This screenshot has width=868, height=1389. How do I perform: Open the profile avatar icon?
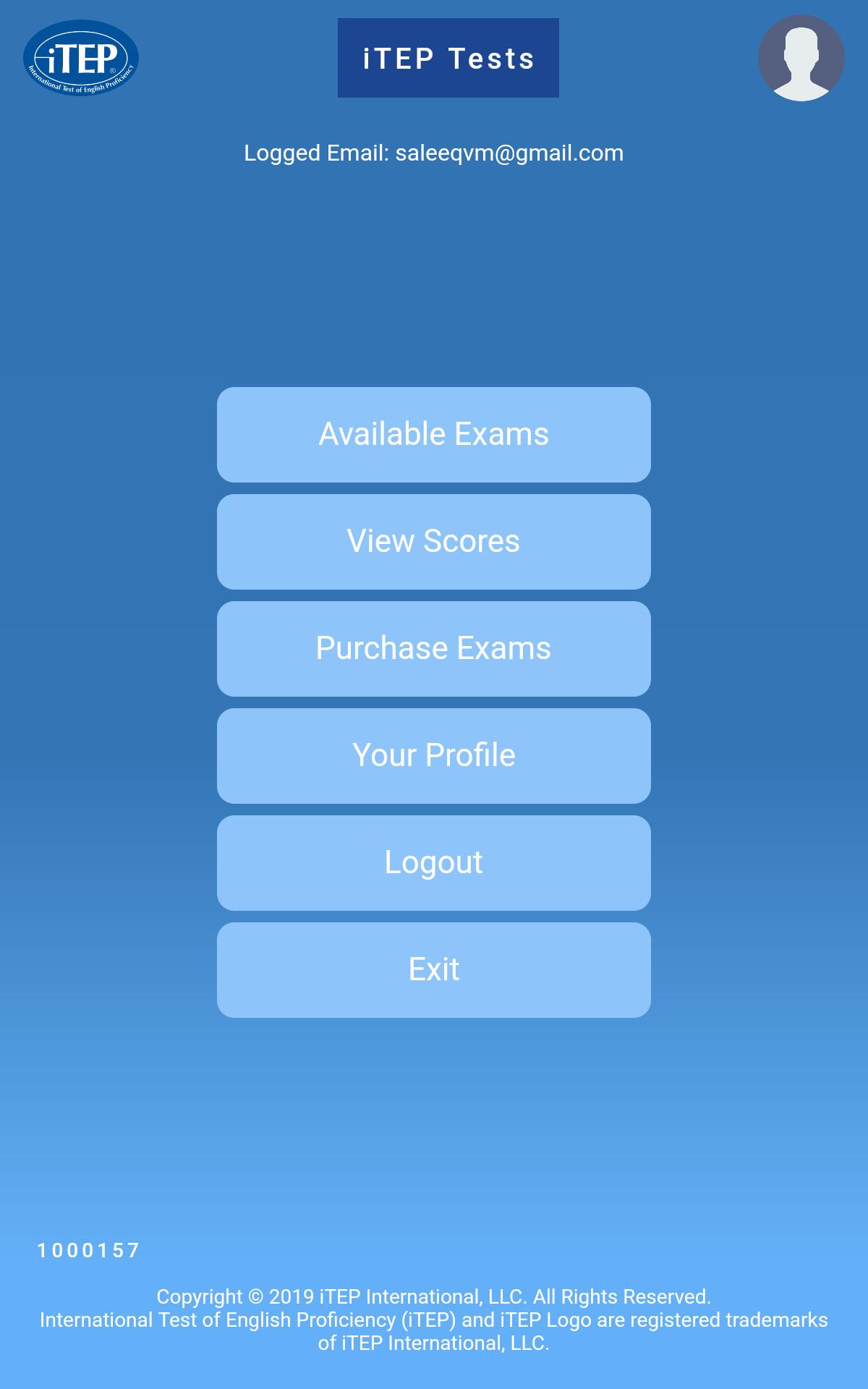coord(801,58)
